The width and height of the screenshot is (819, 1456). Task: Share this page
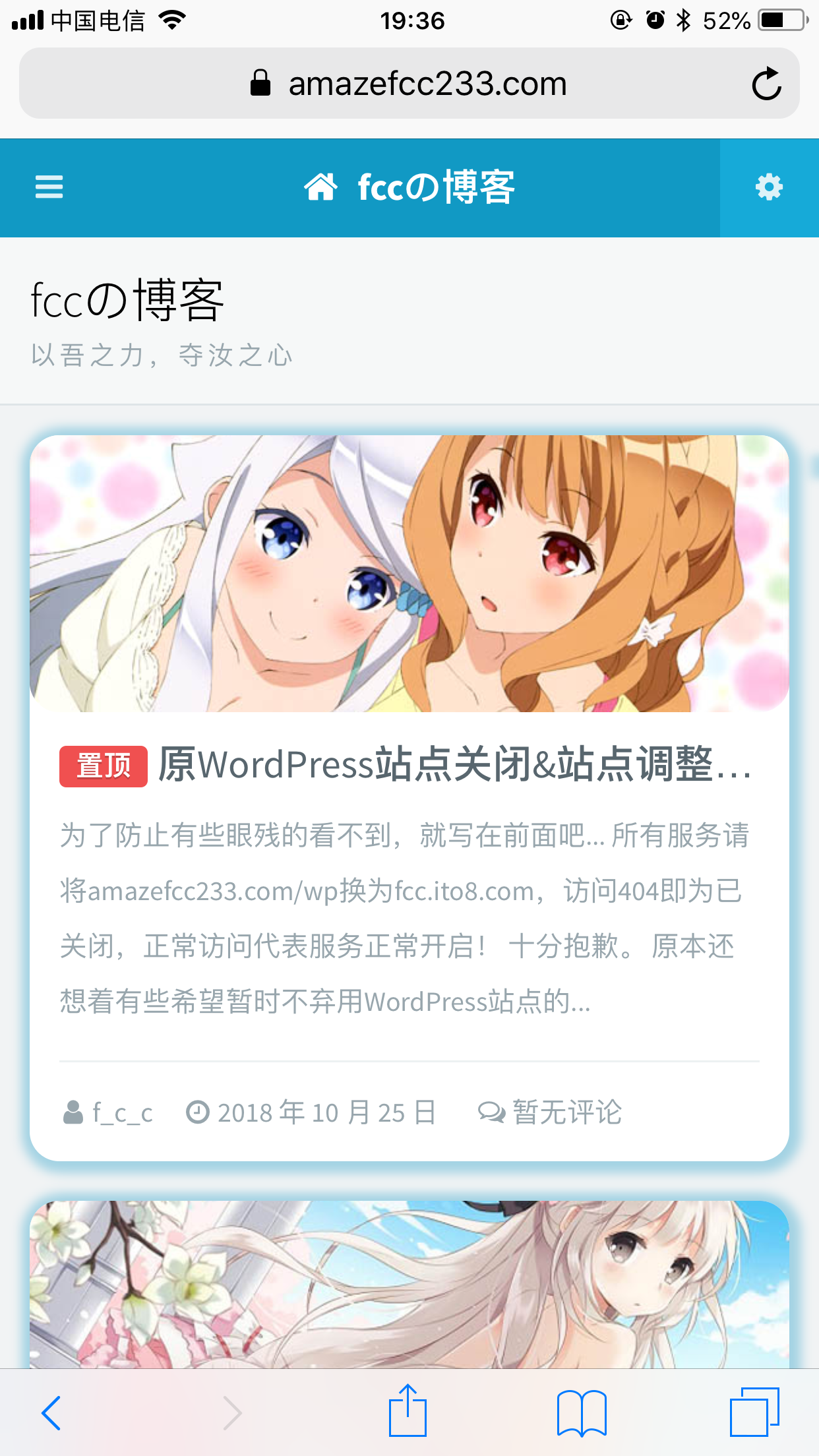(408, 1411)
